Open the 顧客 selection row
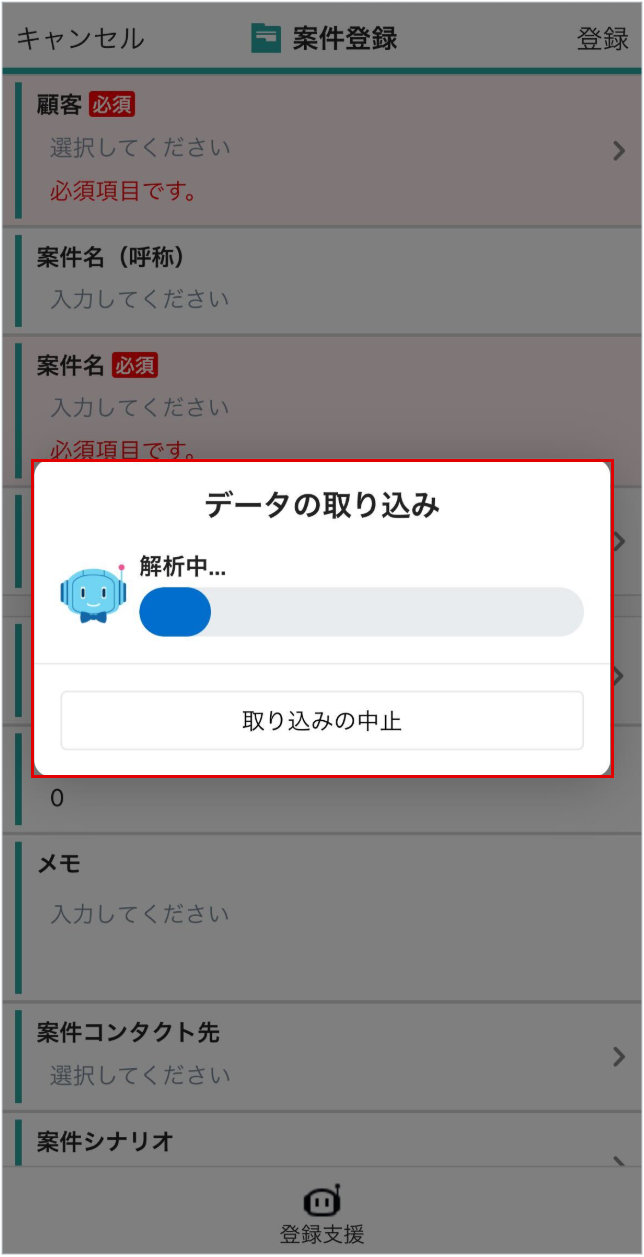 coord(320,148)
